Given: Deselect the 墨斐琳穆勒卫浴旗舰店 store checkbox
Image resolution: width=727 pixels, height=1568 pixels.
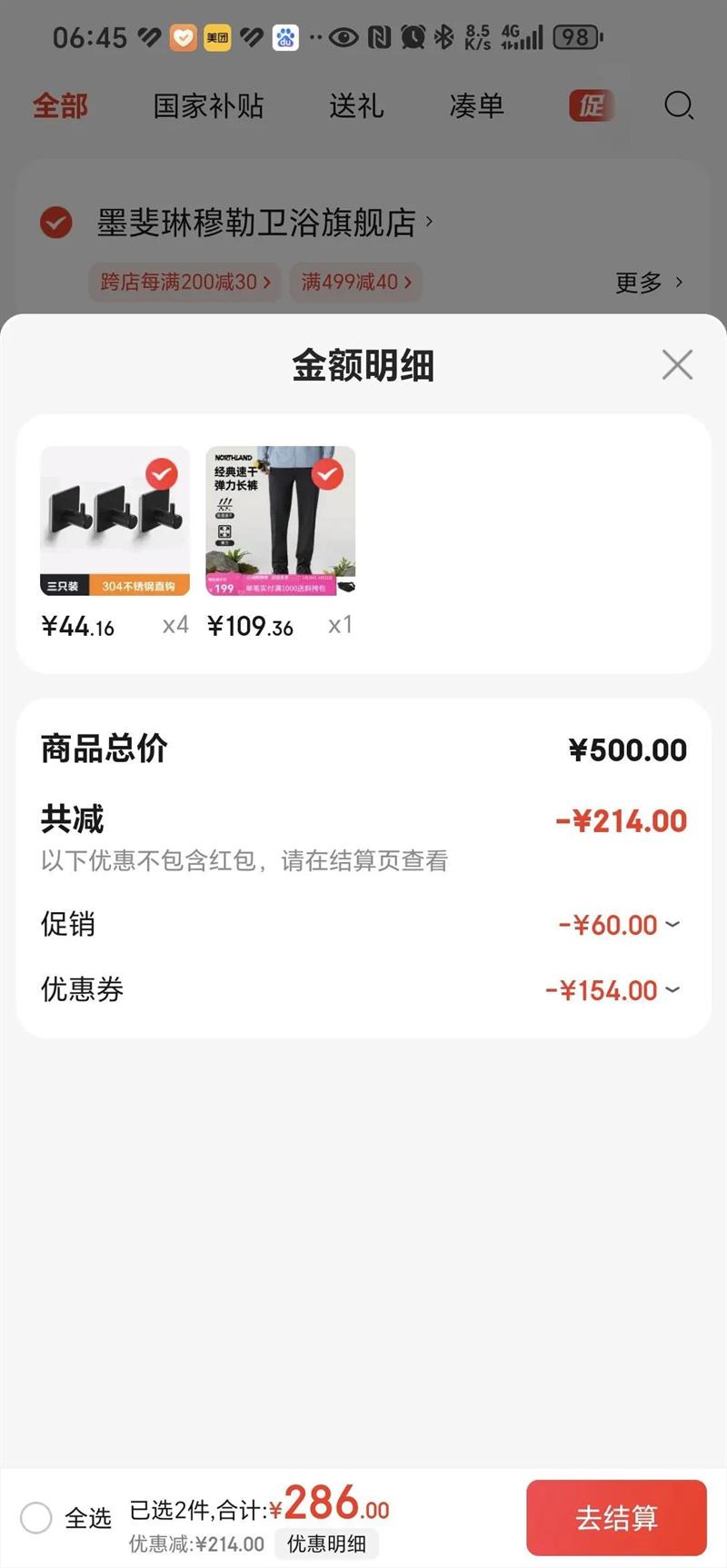Looking at the screenshot, I should pyautogui.click(x=56, y=223).
